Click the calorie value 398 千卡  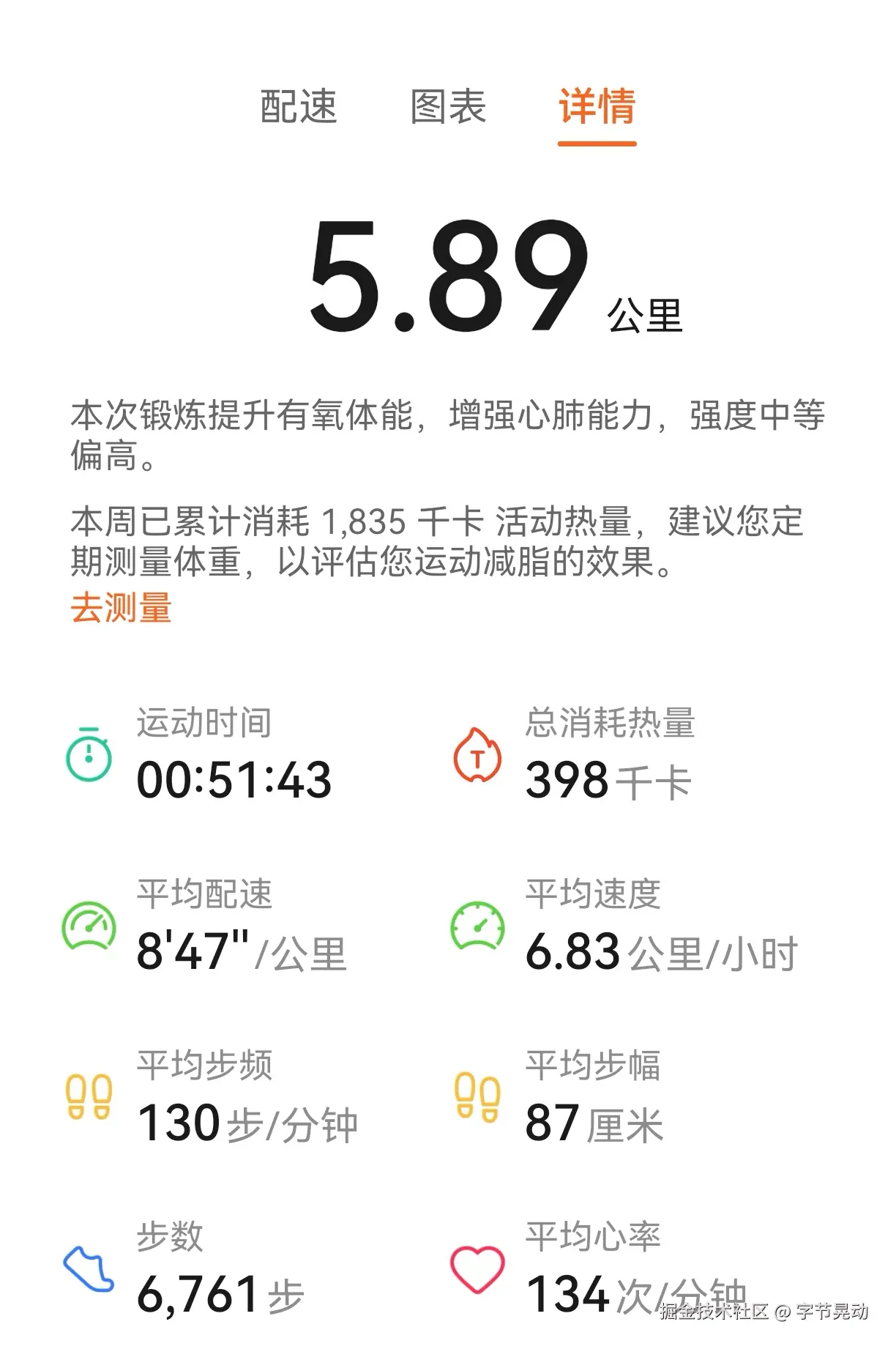click(608, 782)
